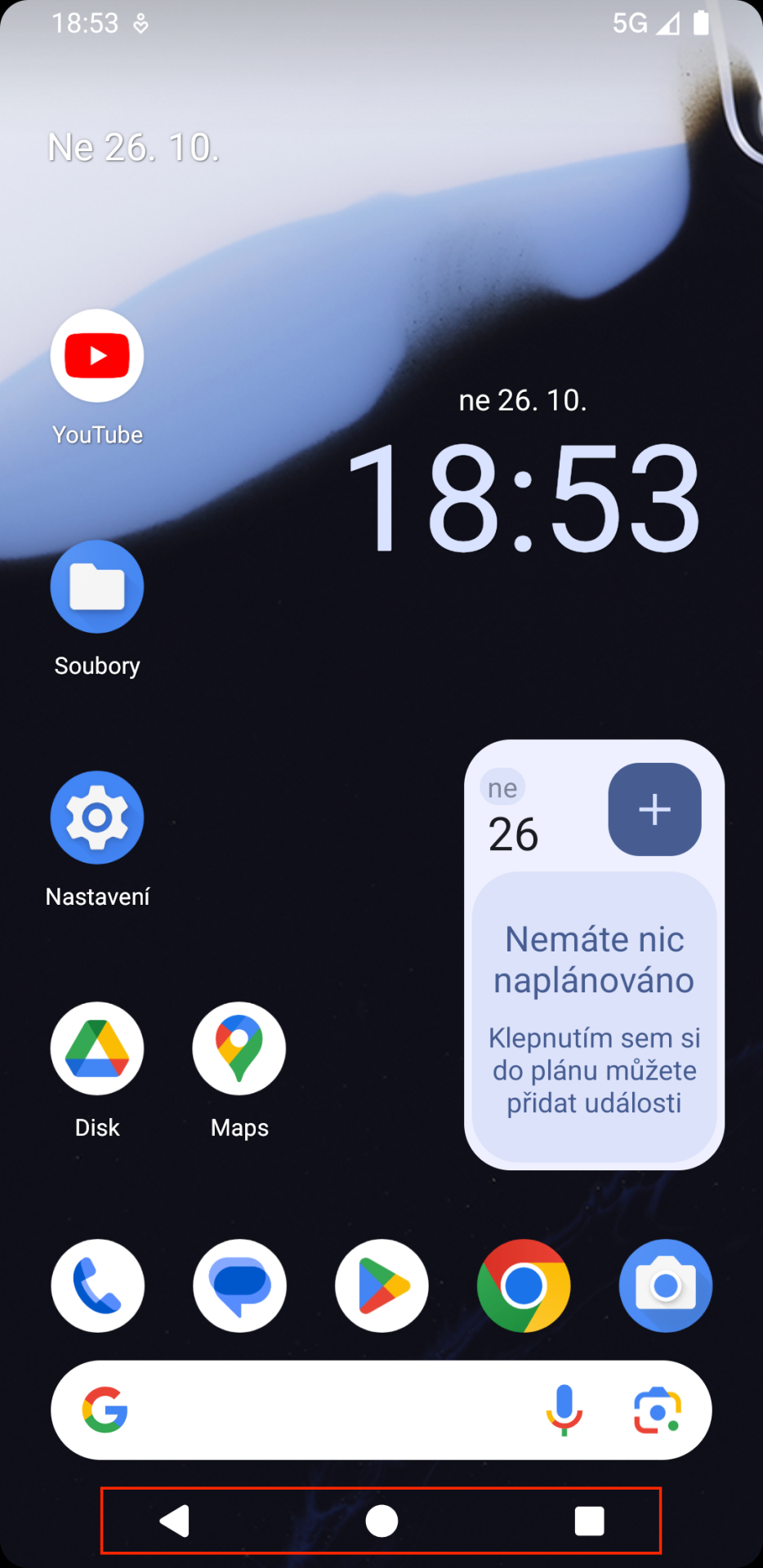Launch the Play Store
The image size is (763, 1568).
point(381,1285)
